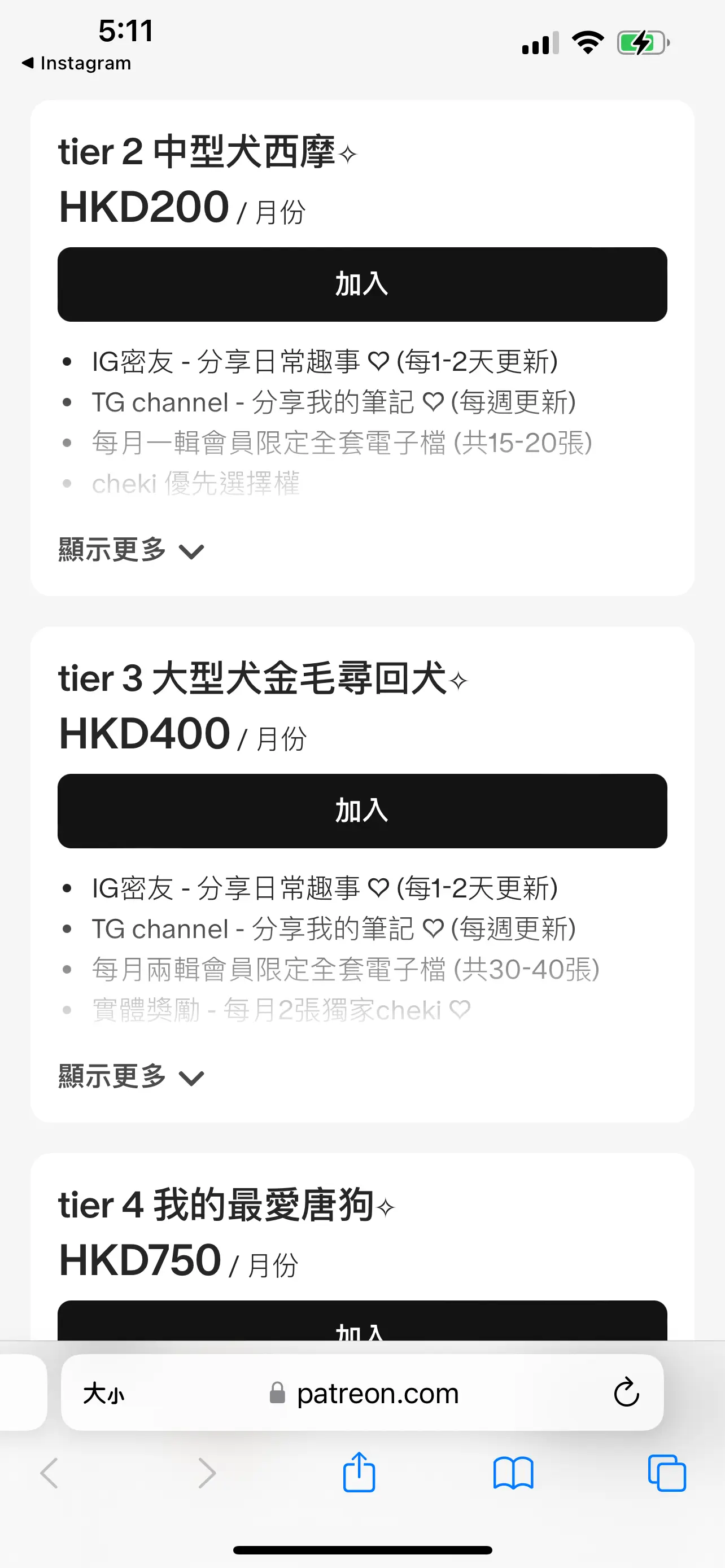Screen dimensions: 725x1568
Task: Tap the patreon.com address bar
Action: (x=364, y=1392)
